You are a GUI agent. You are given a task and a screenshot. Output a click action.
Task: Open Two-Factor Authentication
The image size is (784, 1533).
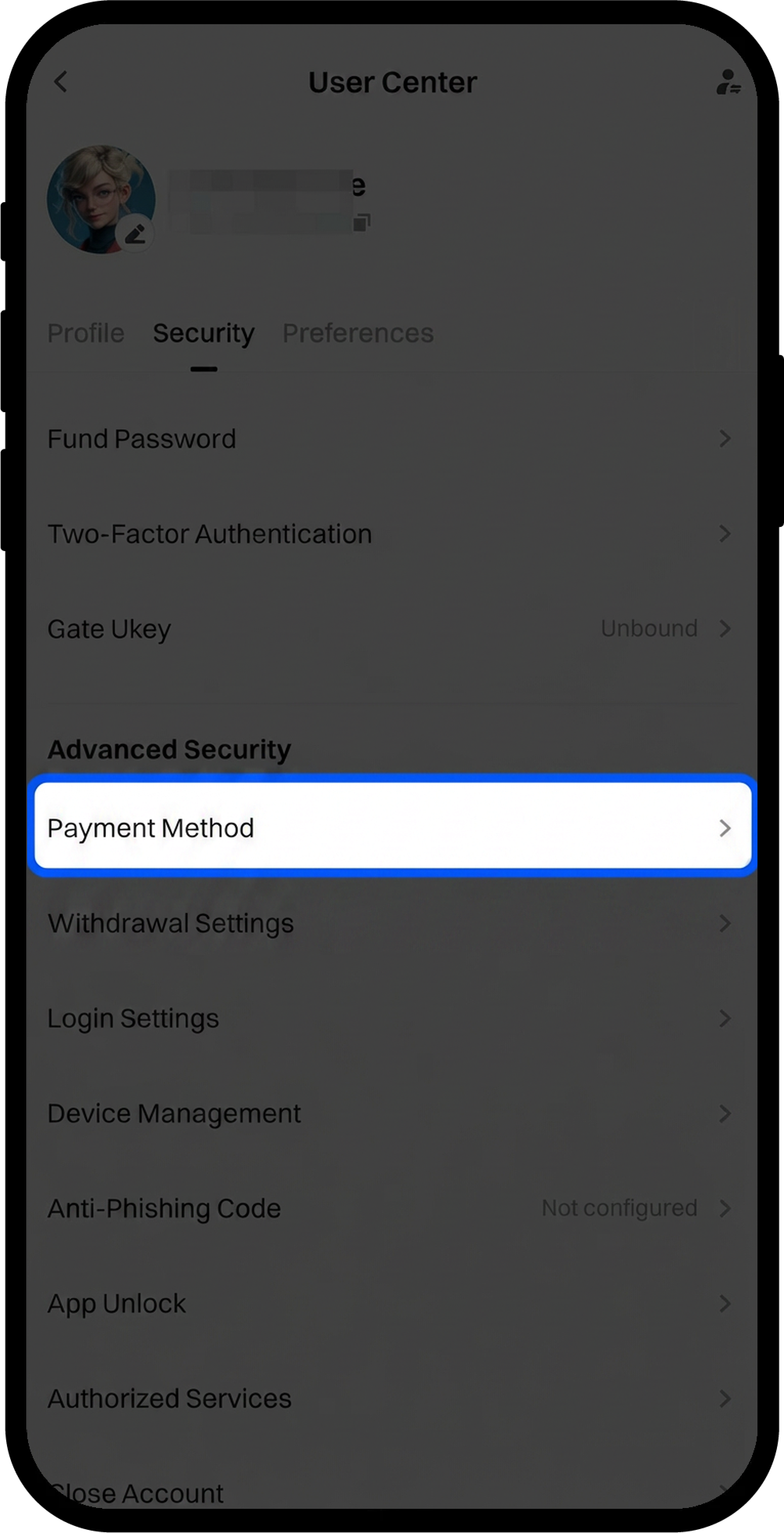[x=391, y=534]
